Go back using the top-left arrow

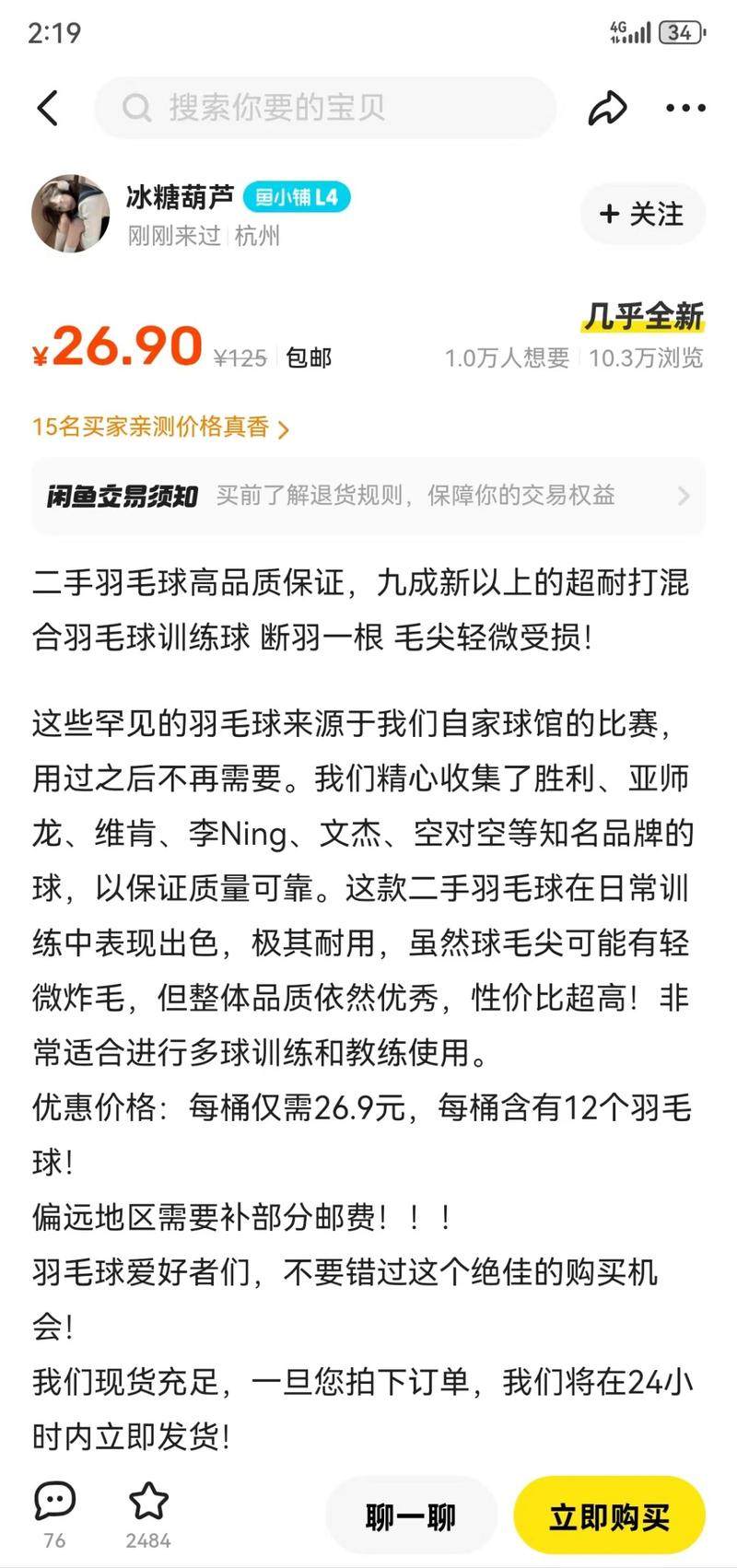point(48,108)
